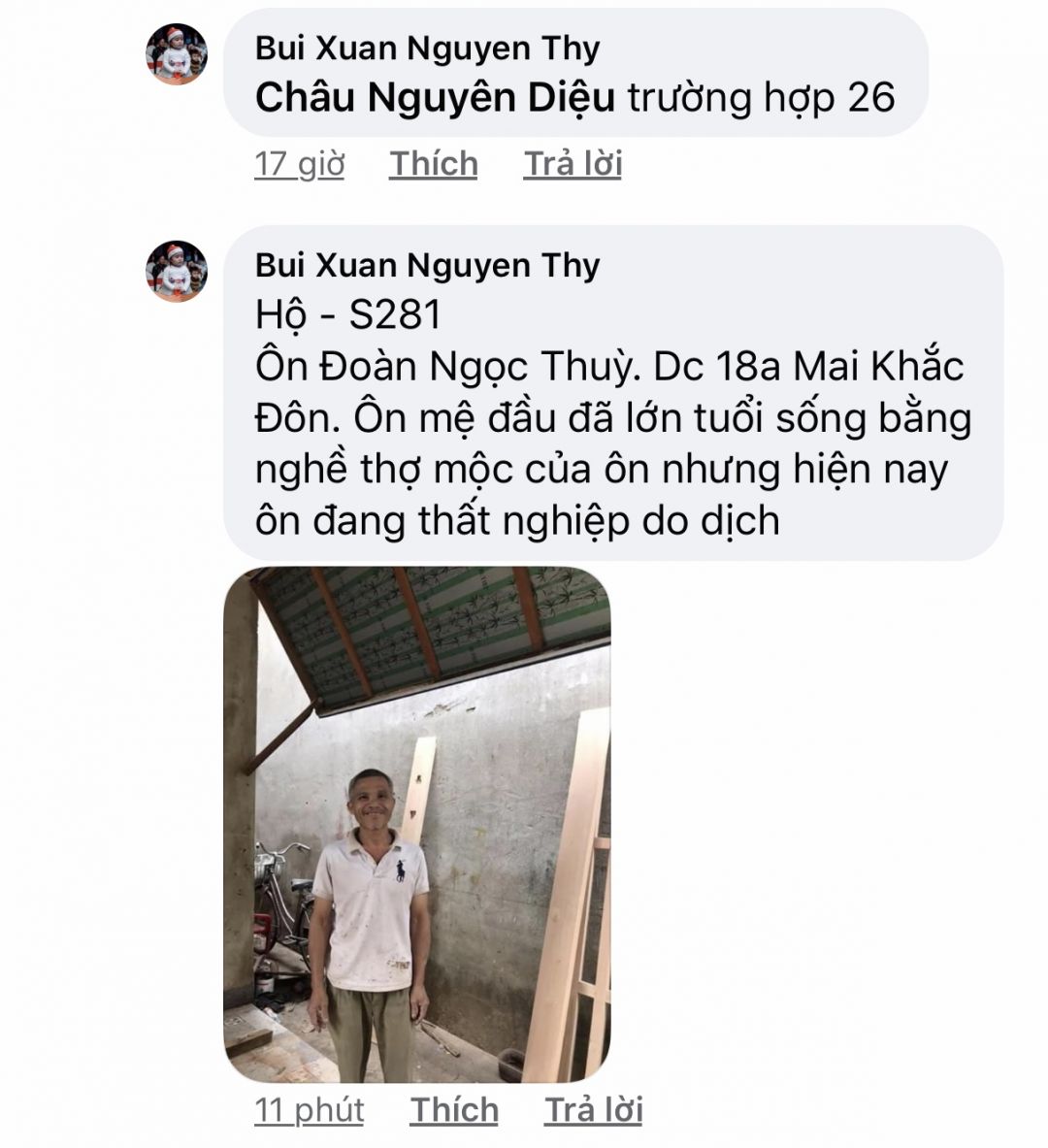Screen dimensions: 1048x1148
Task: Reply to the trường hợp 26 comment
Action: pyautogui.click(x=573, y=164)
